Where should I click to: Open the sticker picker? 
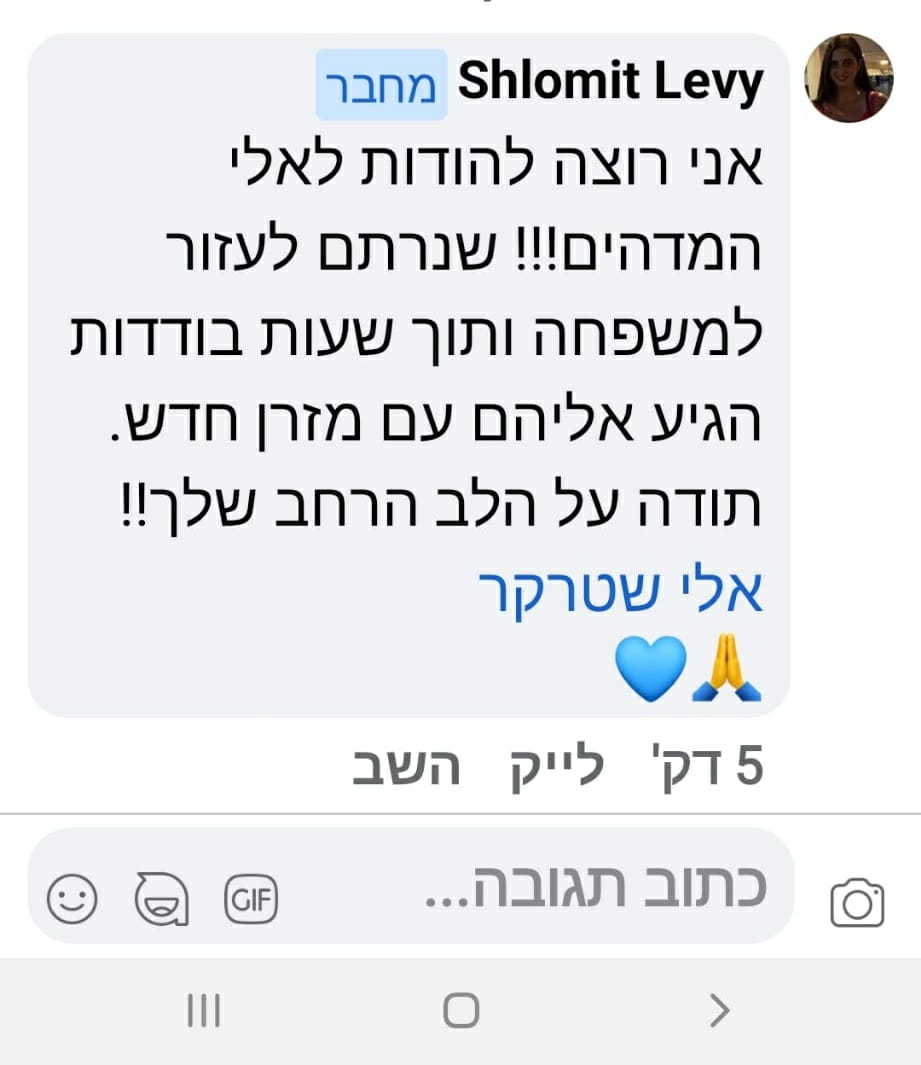[x=161, y=898]
